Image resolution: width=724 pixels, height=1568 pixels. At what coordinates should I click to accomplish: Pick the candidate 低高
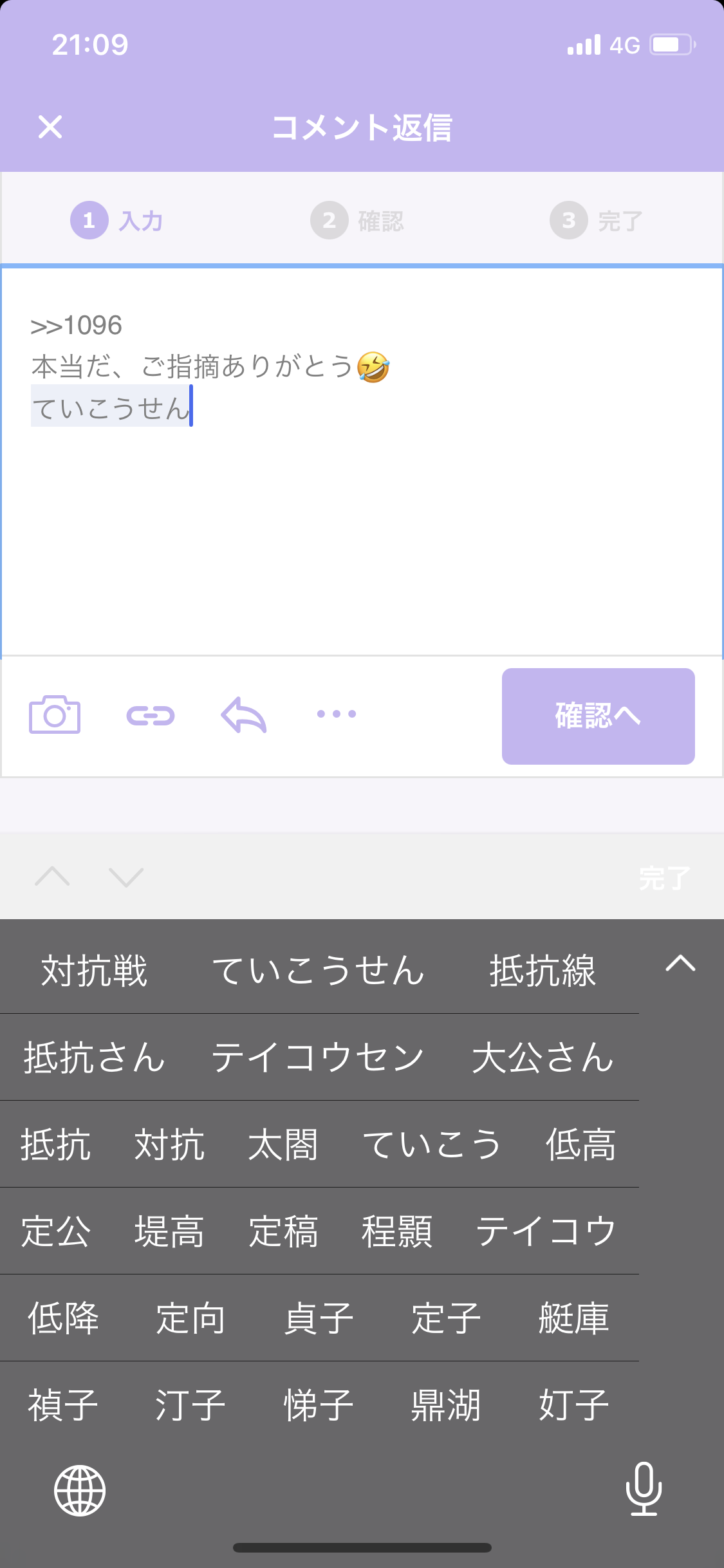pos(580,1144)
